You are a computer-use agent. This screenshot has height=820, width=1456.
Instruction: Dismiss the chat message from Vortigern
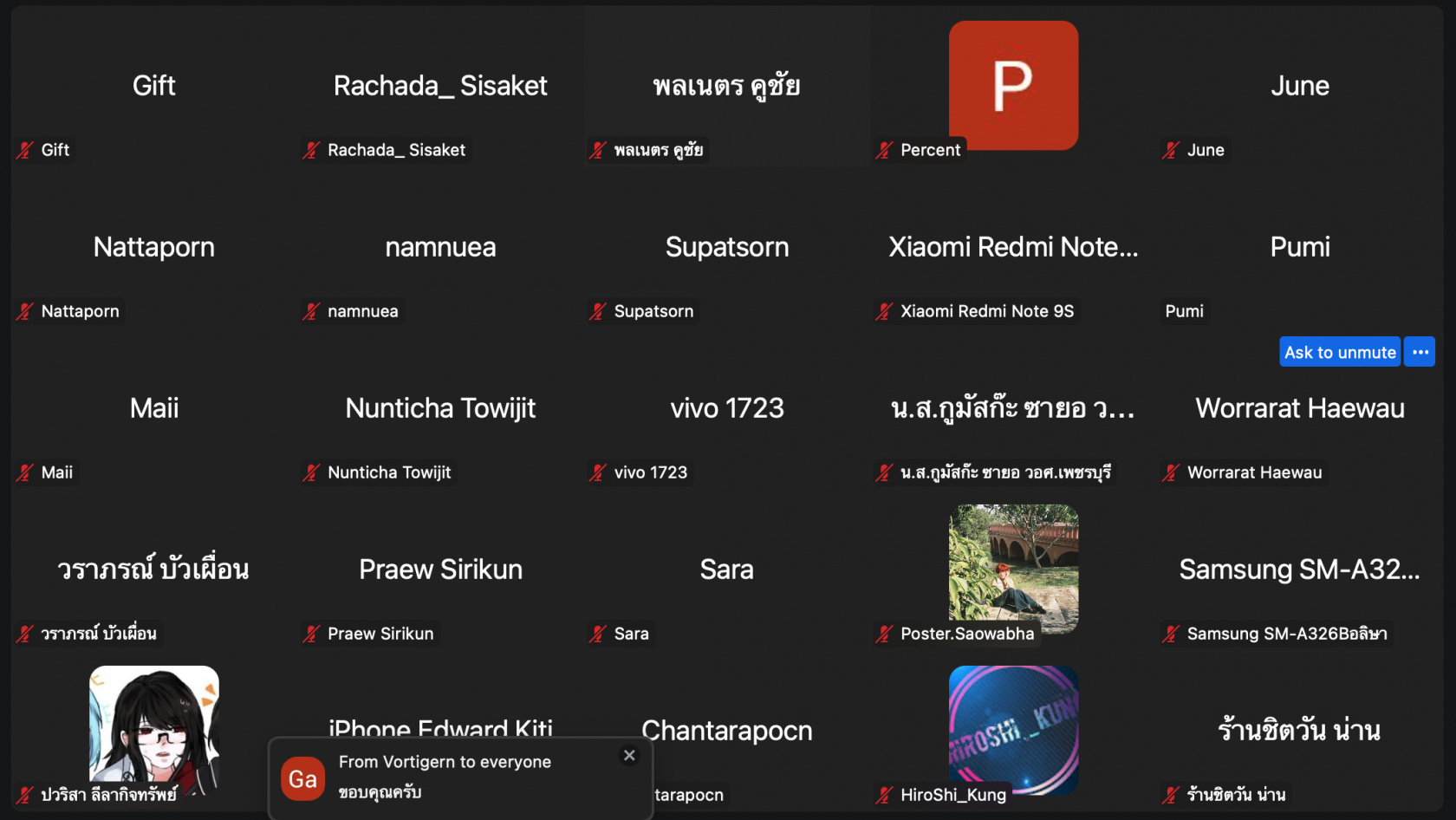[629, 755]
